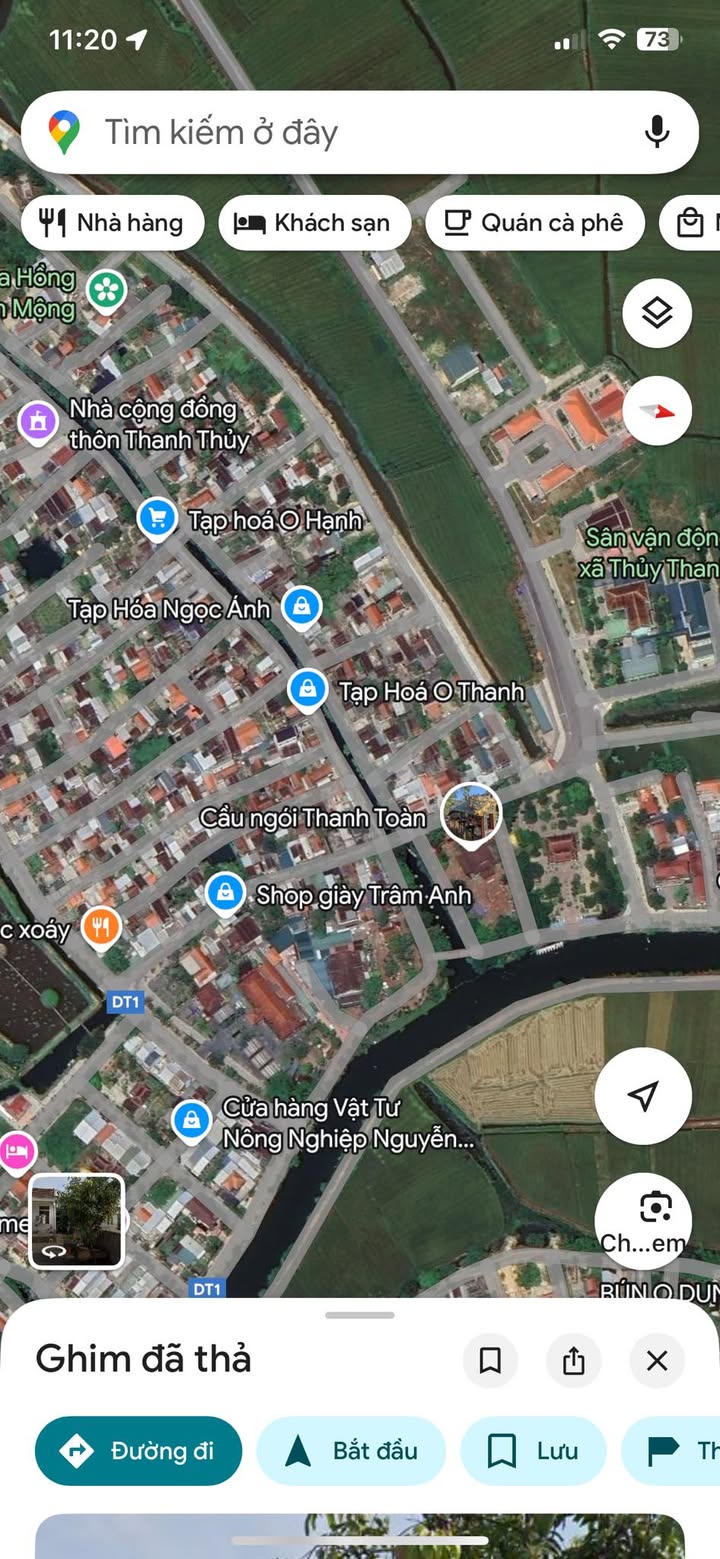Select the Tạp Hoá O Thanh pin

[308, 689]
